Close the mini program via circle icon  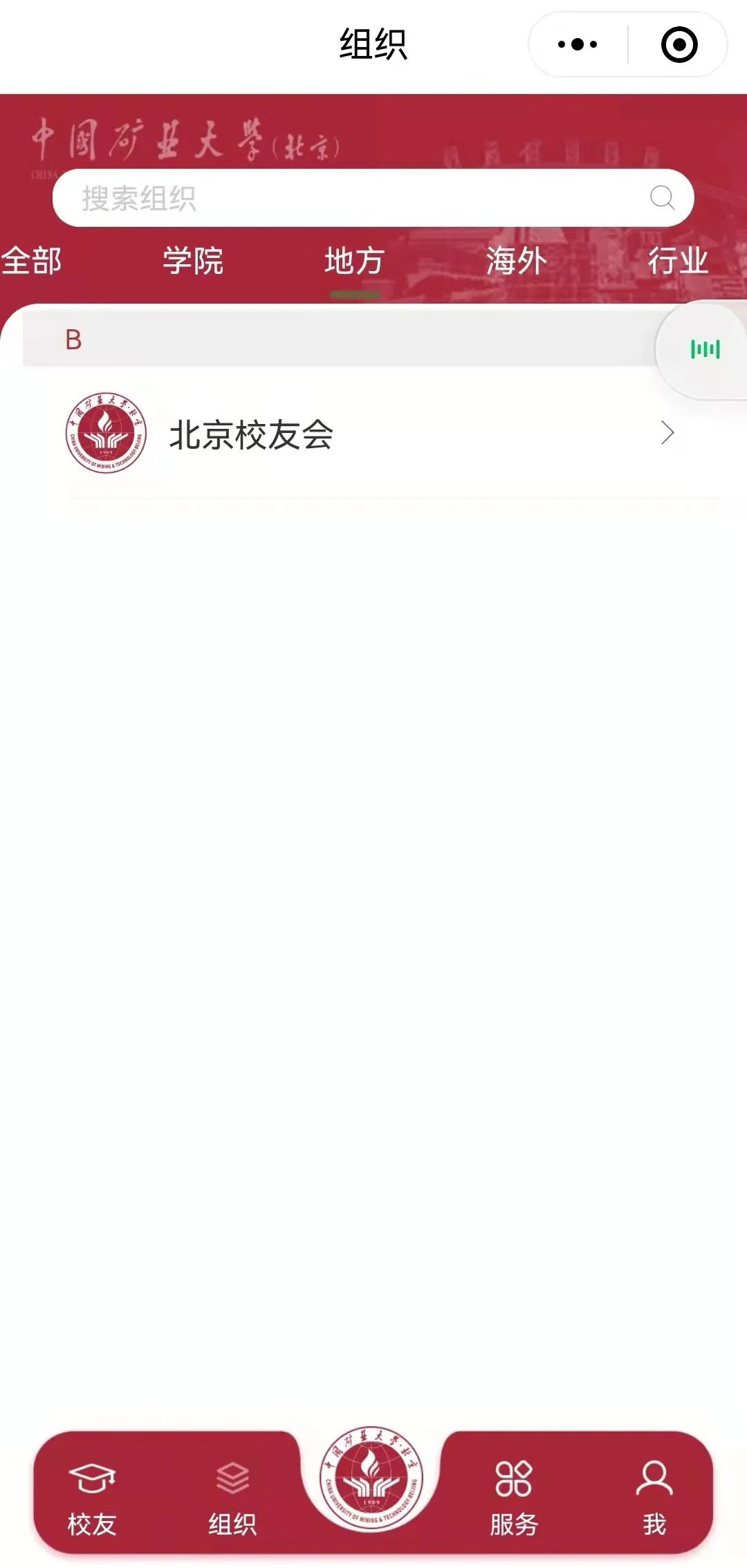pos(679,45)
